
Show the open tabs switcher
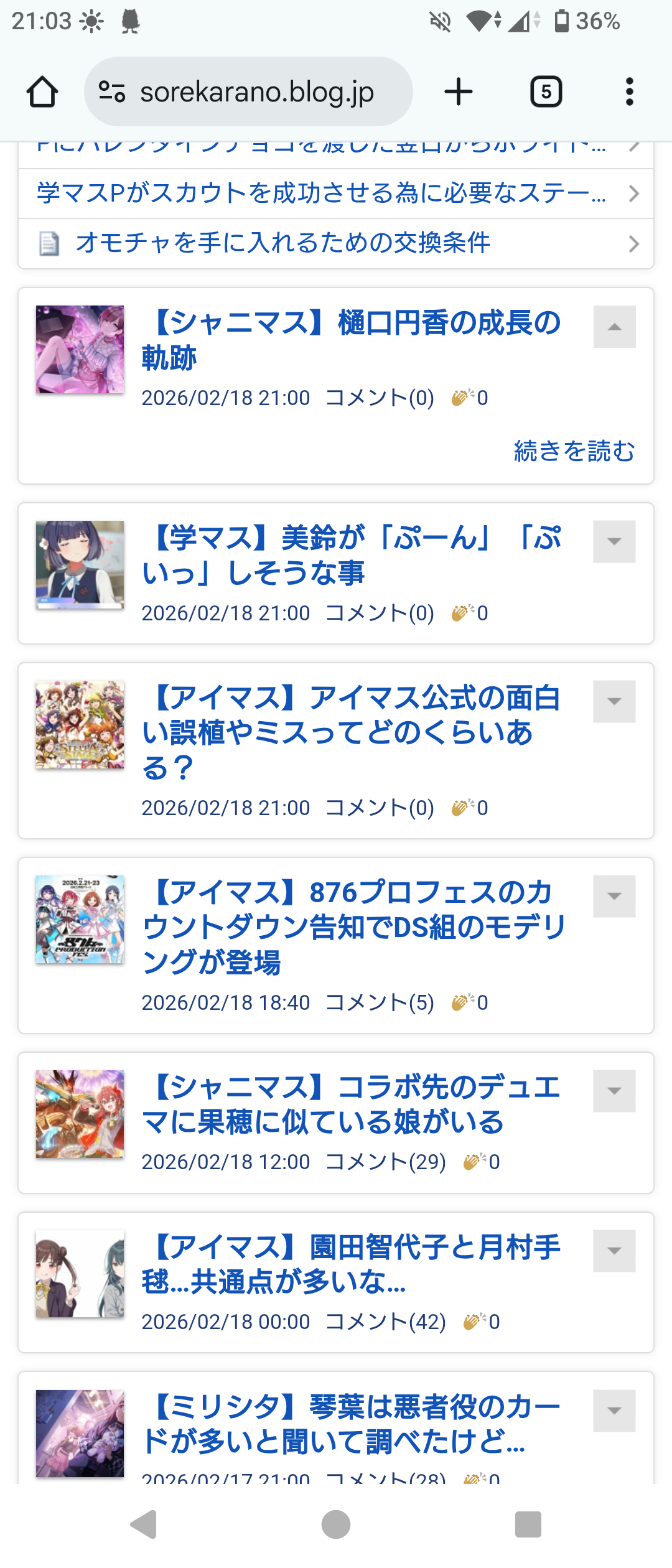[546, 92]
